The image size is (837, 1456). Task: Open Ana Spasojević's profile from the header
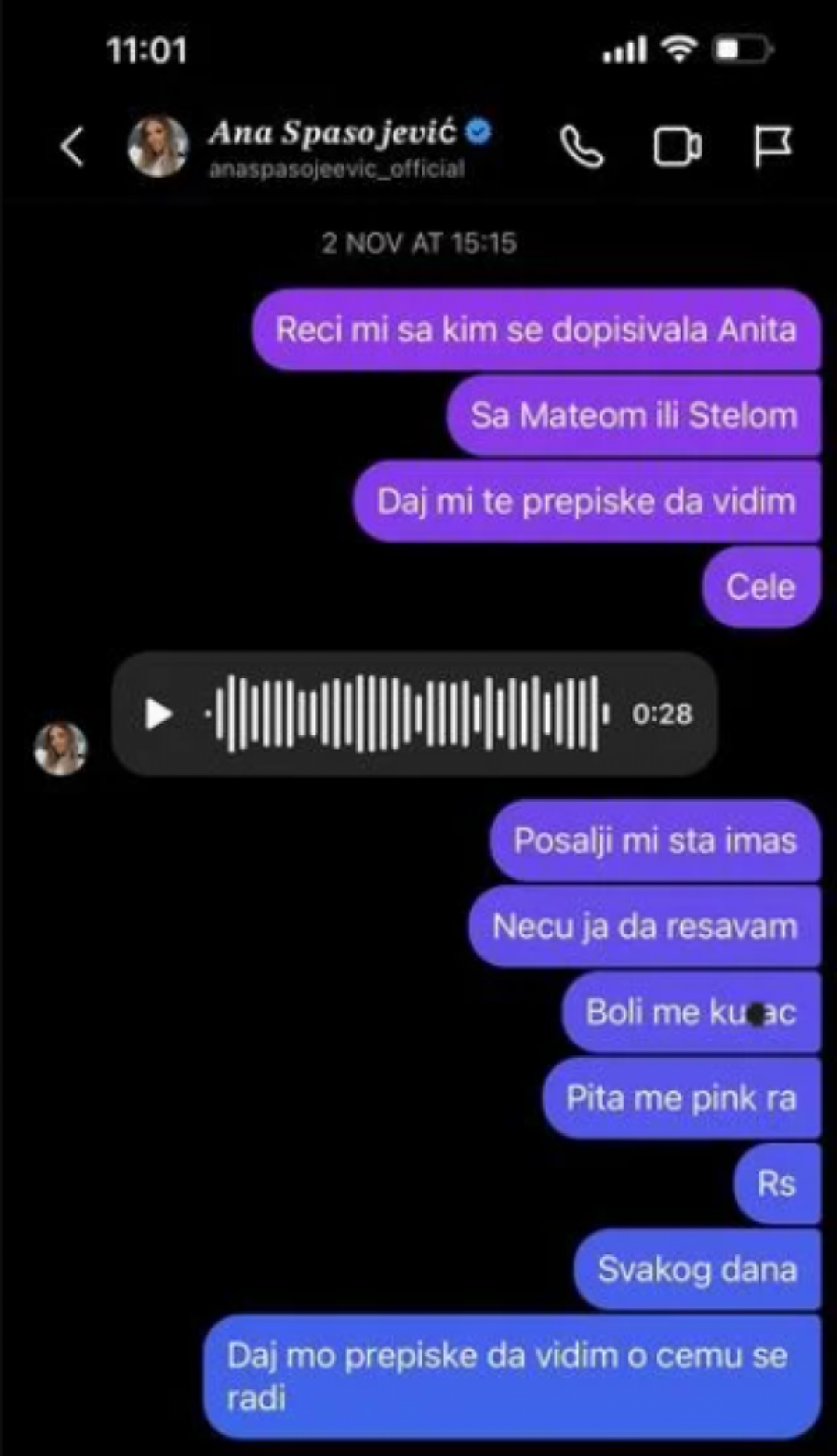(335, 146)
